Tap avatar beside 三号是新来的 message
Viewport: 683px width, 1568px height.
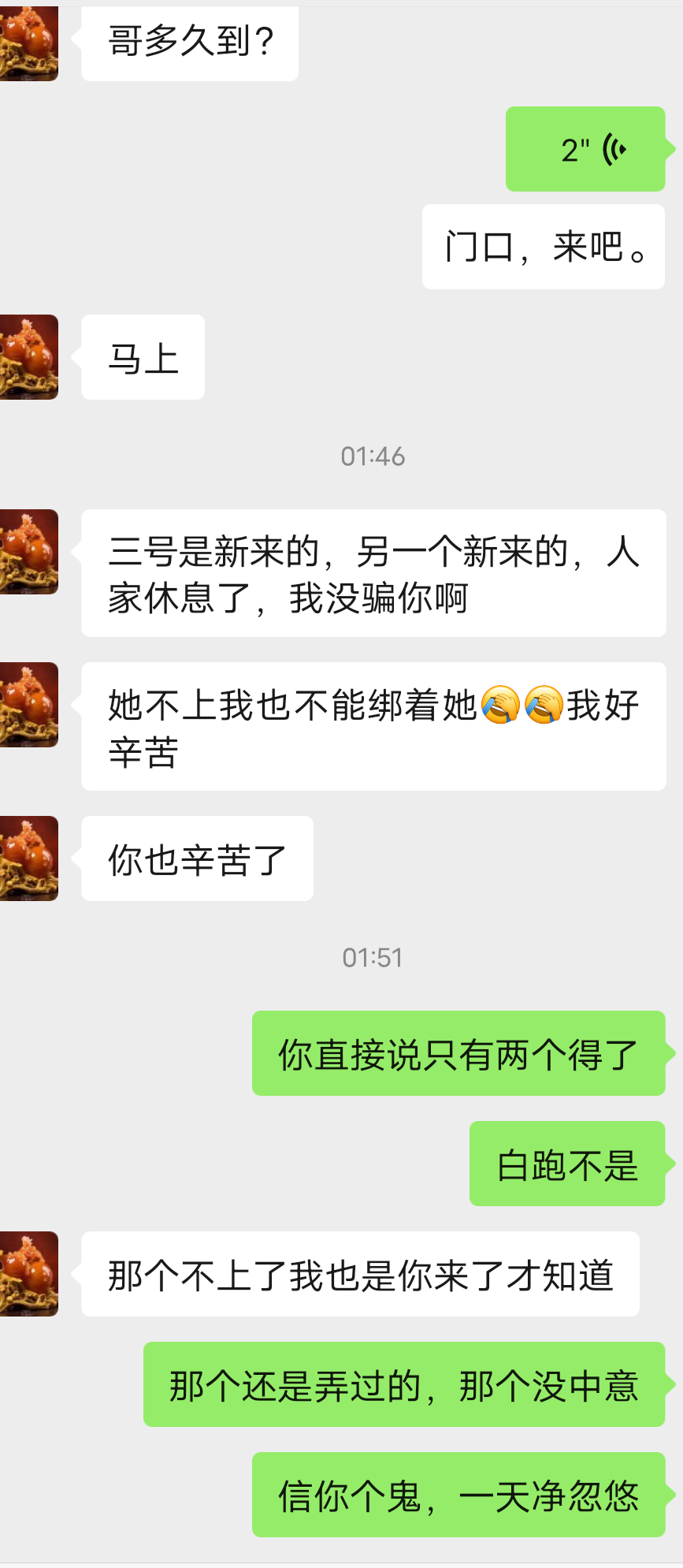coord(29,552)
